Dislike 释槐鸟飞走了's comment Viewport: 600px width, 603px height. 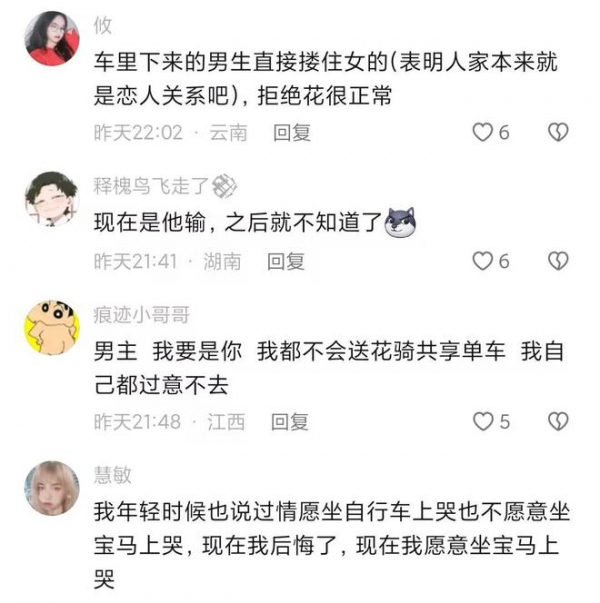[558, 261]
